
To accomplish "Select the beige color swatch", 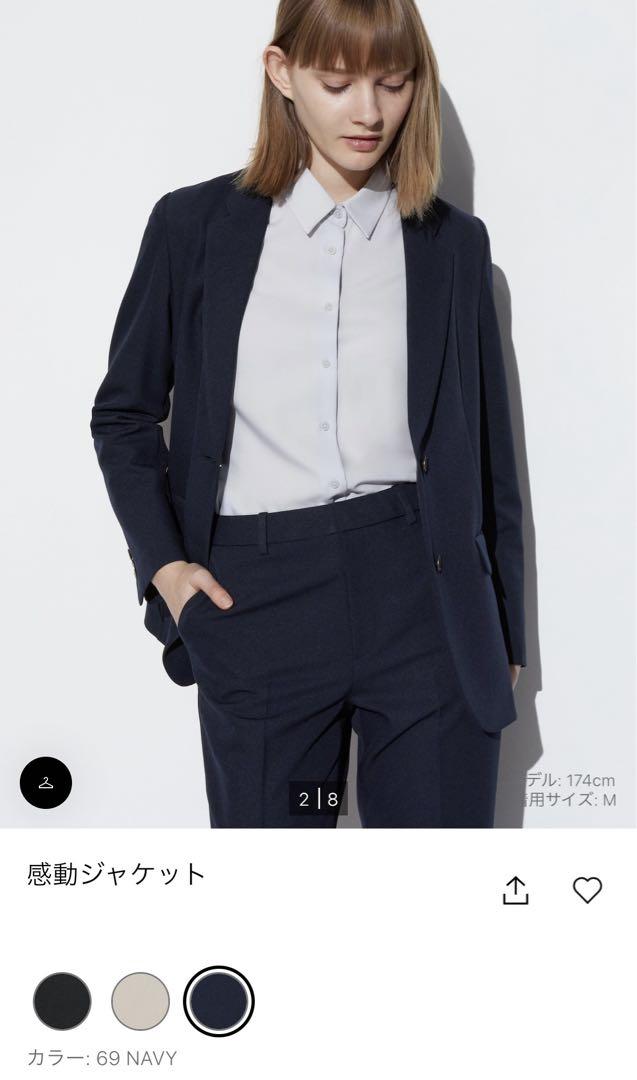I will (140, 1001).
